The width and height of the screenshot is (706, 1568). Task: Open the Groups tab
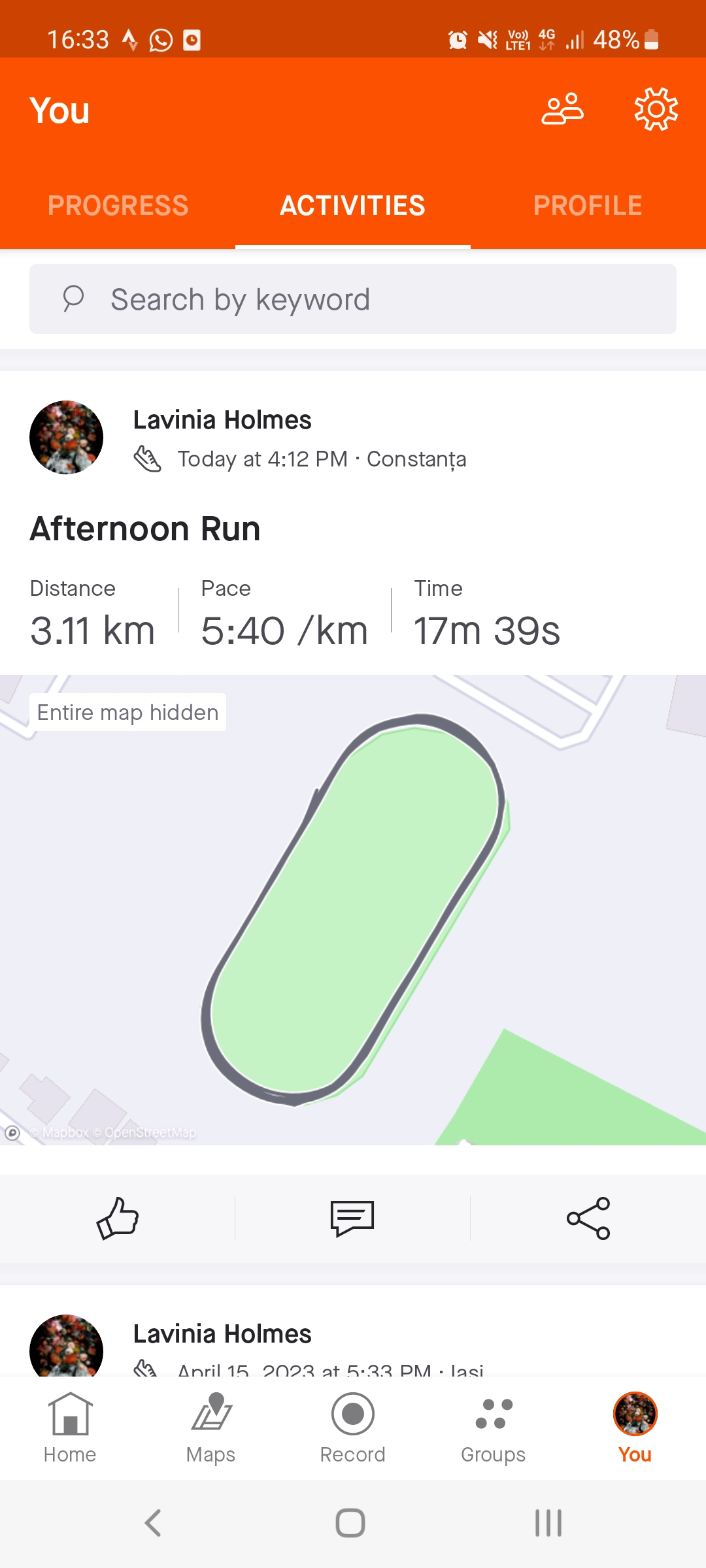tap(494, 1428)
